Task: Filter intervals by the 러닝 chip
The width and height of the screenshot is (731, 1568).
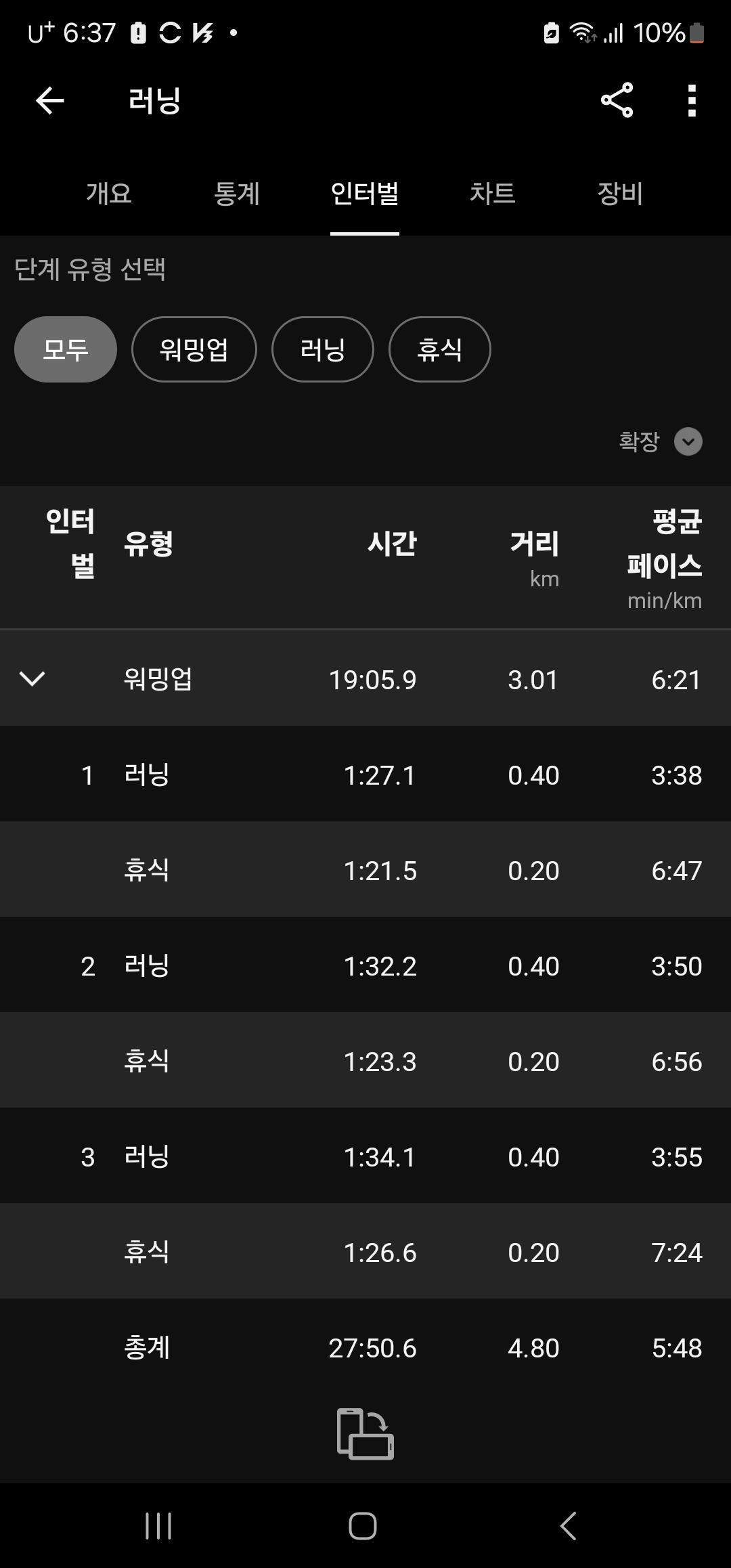Action: point(323,349)
